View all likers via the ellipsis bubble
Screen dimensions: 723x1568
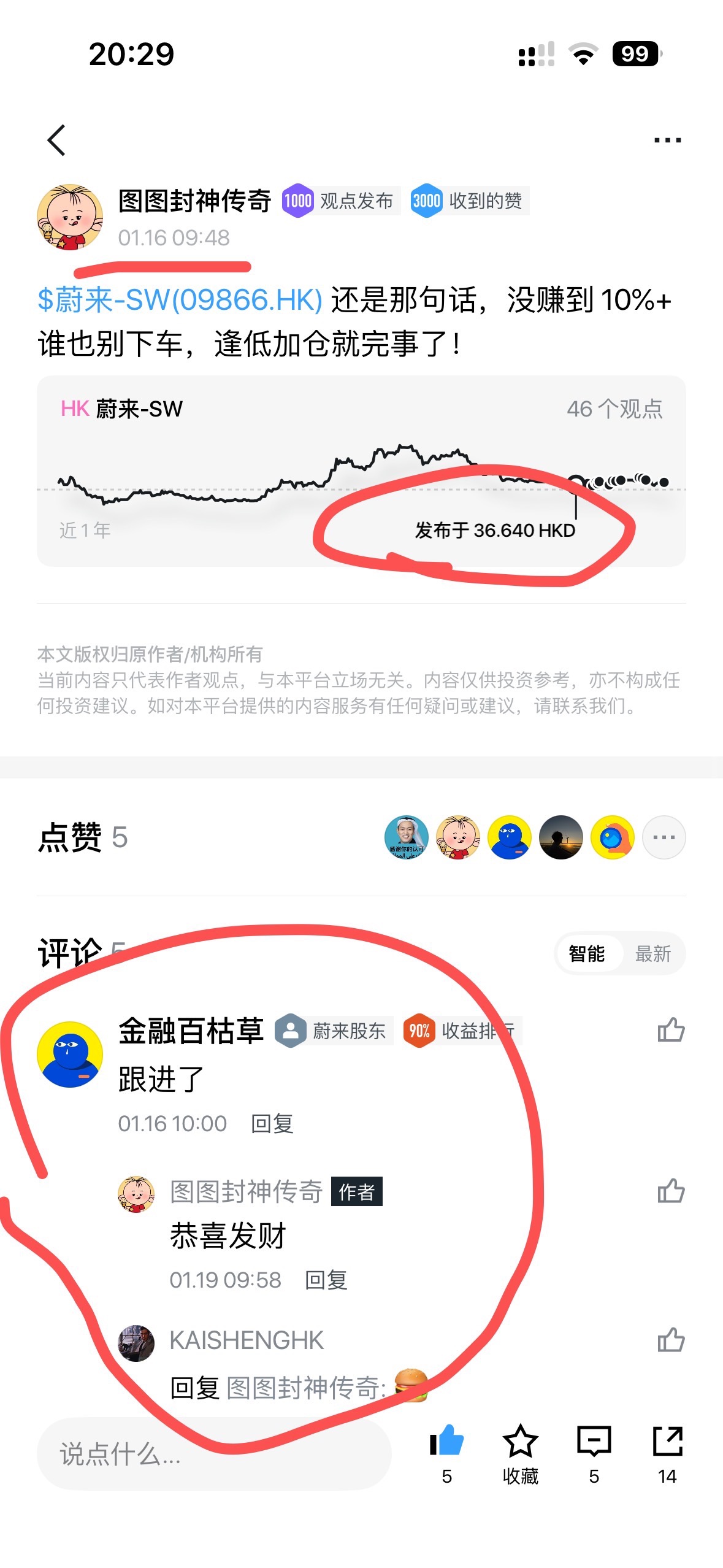[664, 837]
